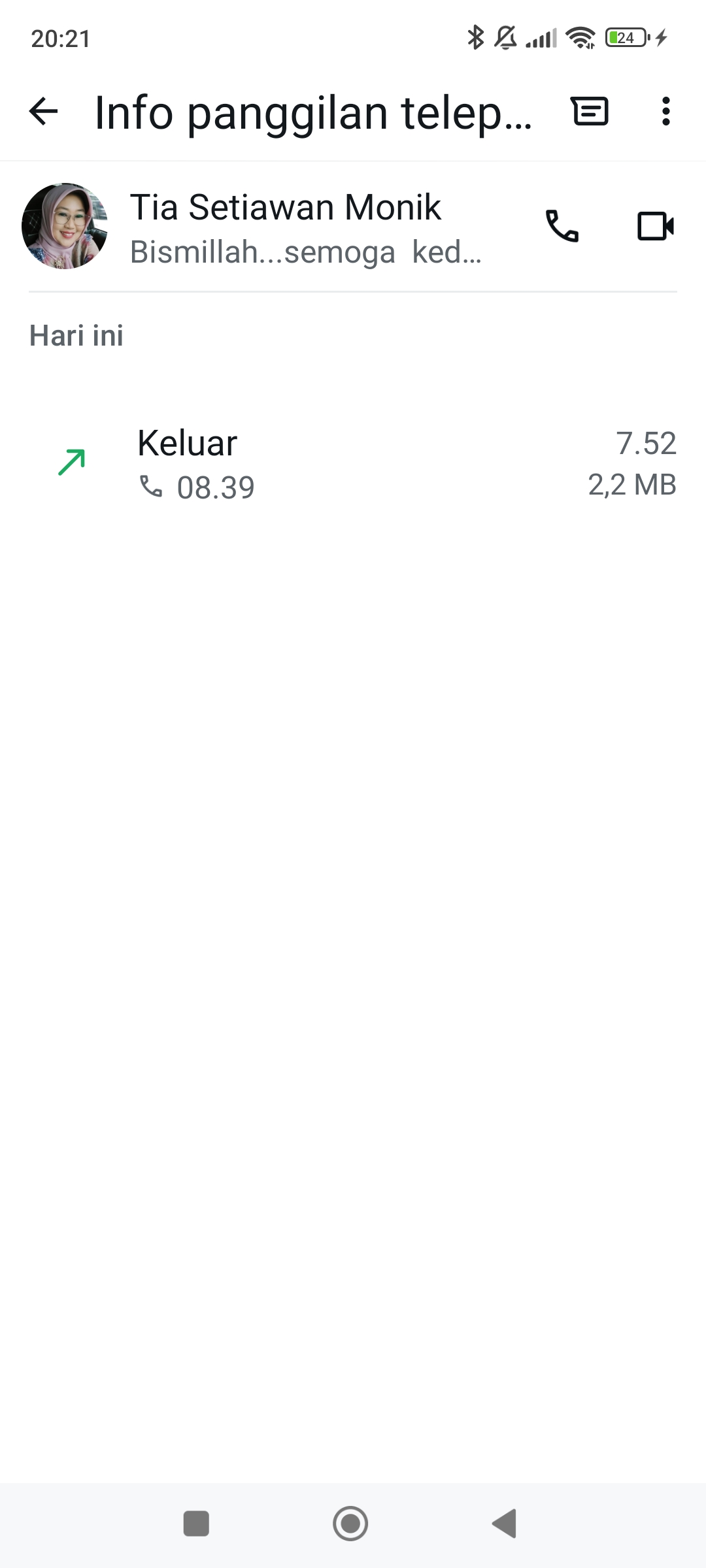Select the 'Hari ini' section header
This screenshot has height=1568, width=706.
76,336
